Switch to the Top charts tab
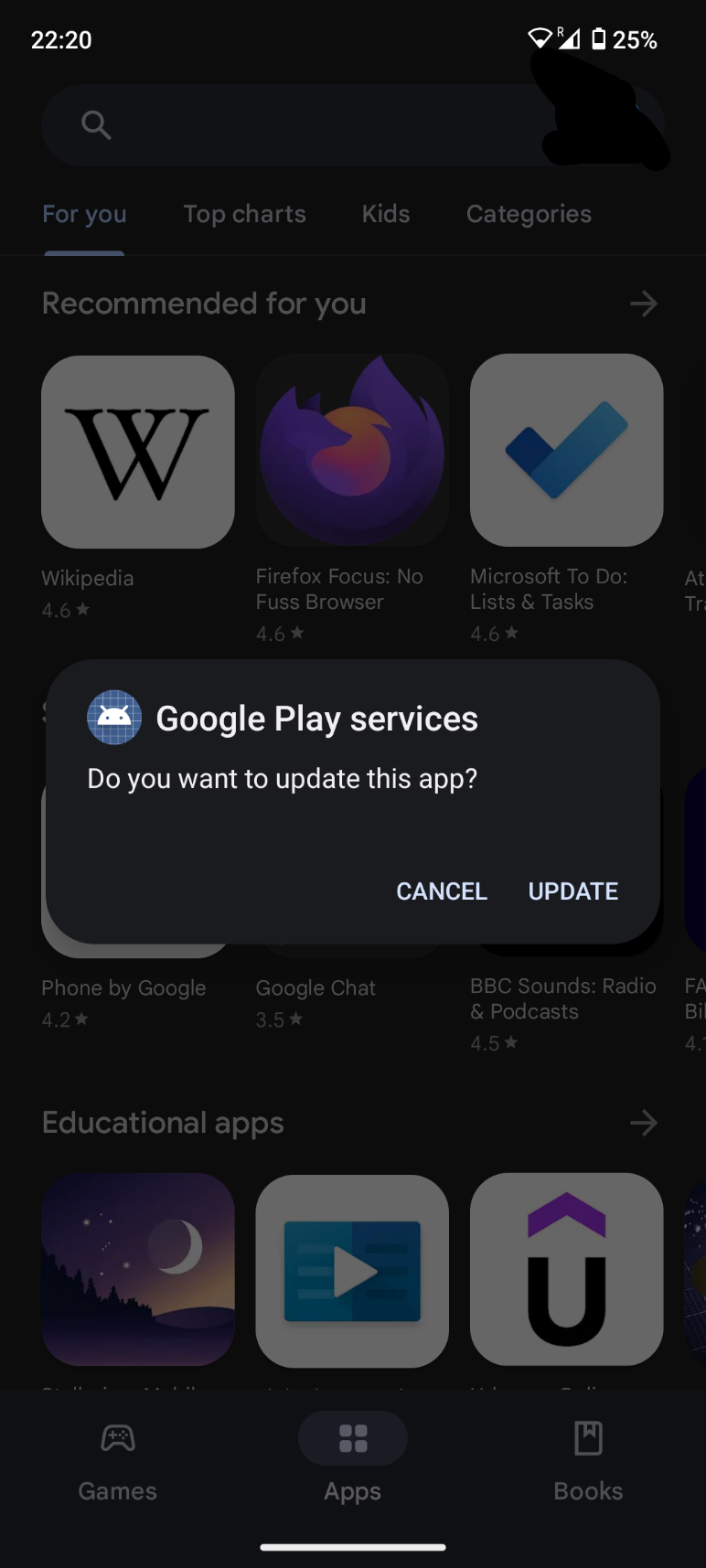This screenshot has height=1568, width=706. [244, 213]
